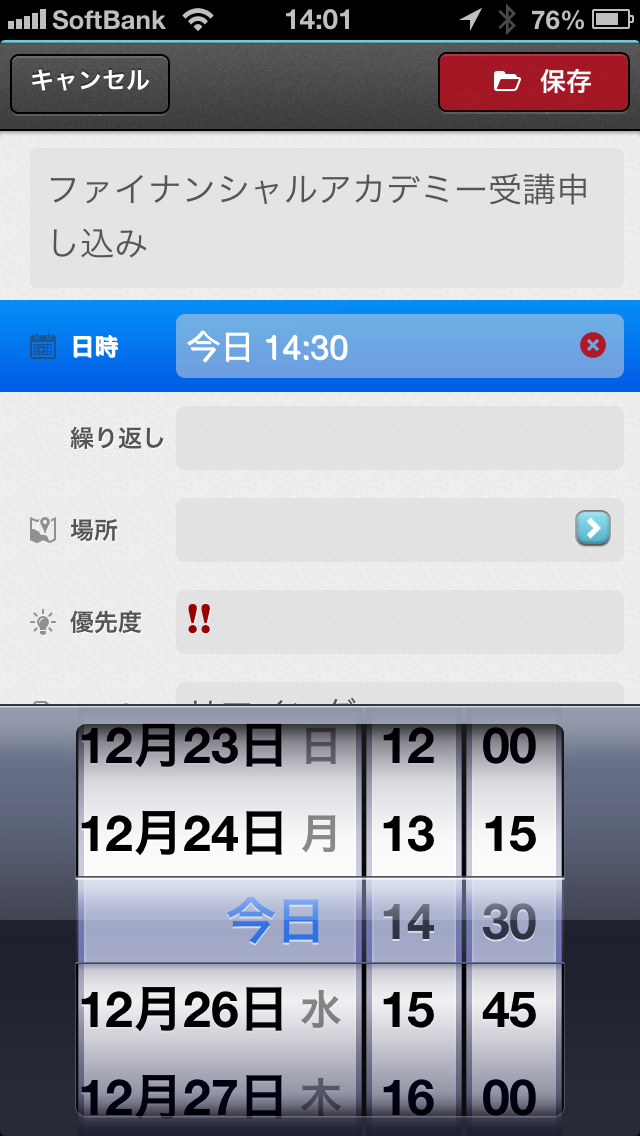Edit the task title field
This screenshot has width=640, height=1136.
pyautogui.click(x=326, y=218)
